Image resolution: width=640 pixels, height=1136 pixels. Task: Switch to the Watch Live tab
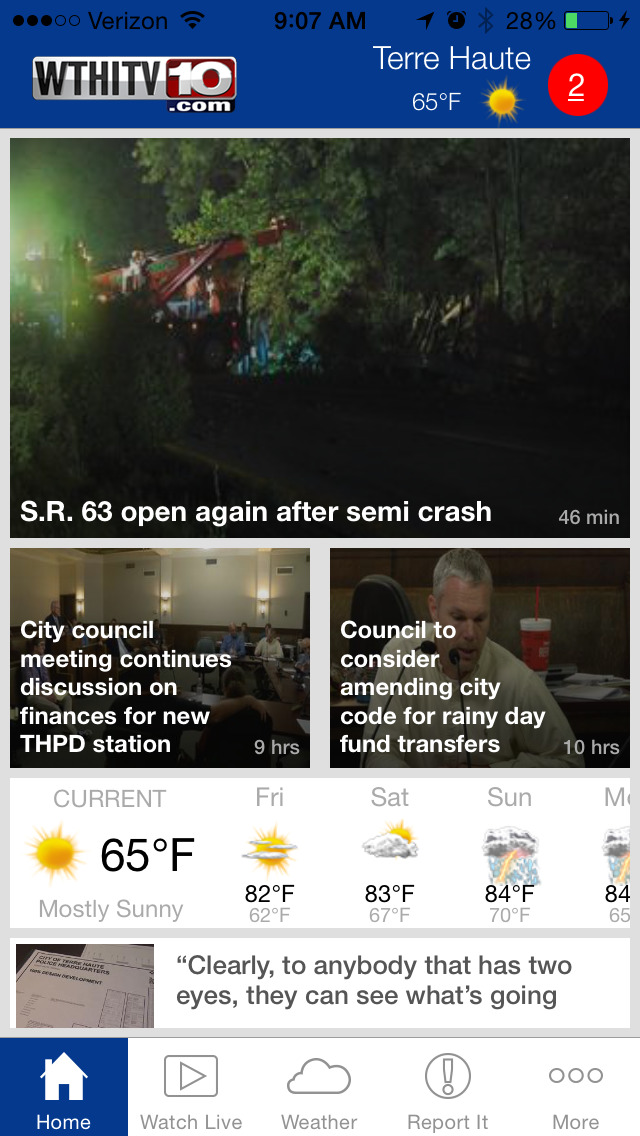click(x=191, y=1087)
